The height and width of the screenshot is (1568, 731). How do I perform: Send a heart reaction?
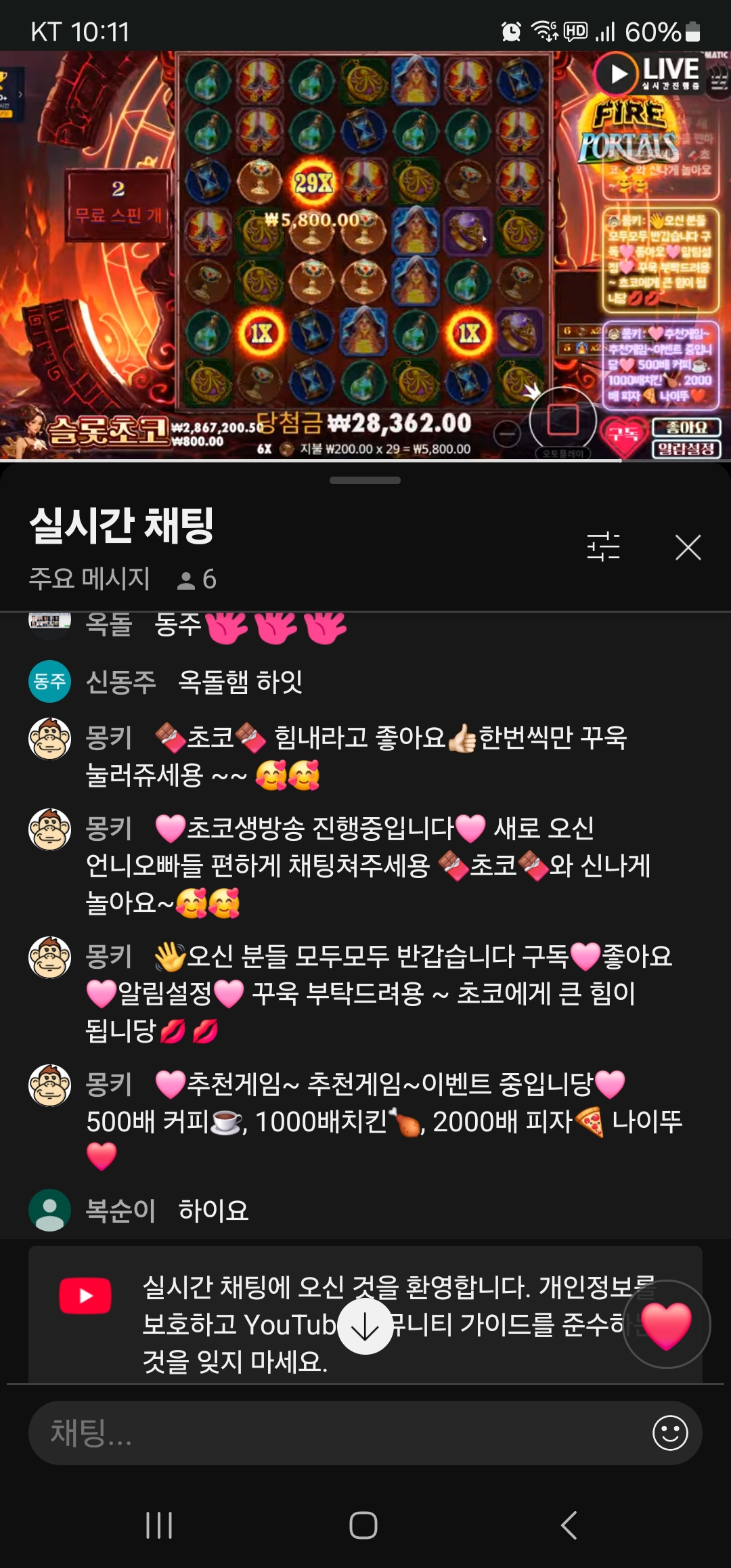coord(666,1324)
